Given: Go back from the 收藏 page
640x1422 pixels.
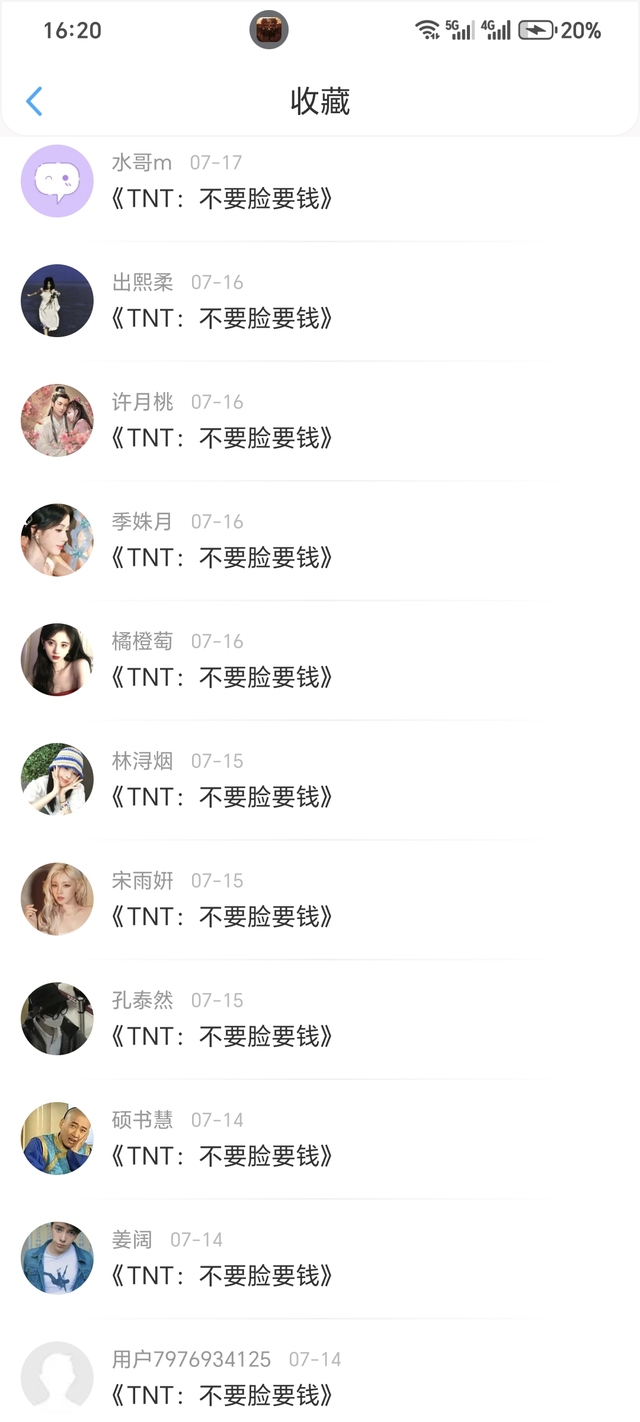Looking at the screenshot, I should tap(34, 101).
